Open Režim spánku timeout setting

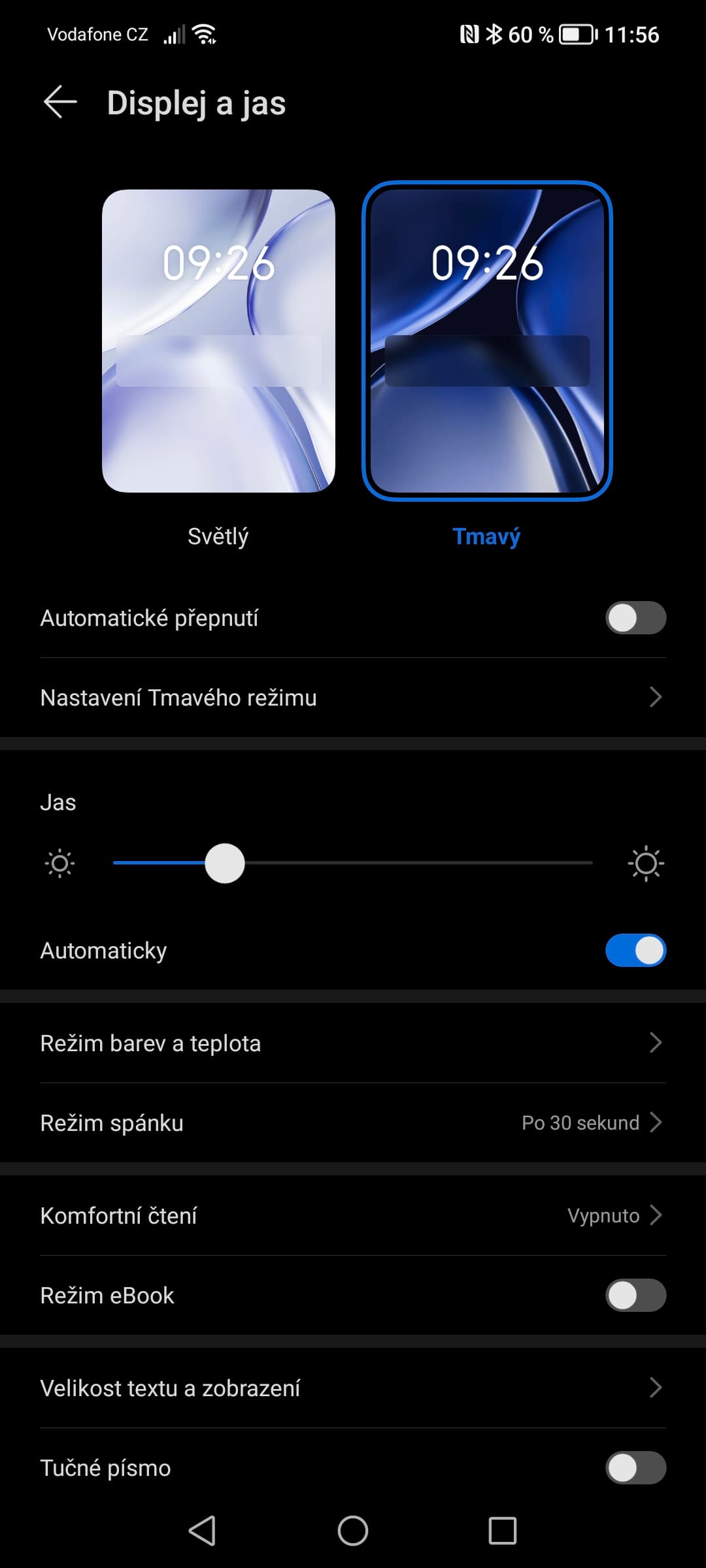[353, 1122]
